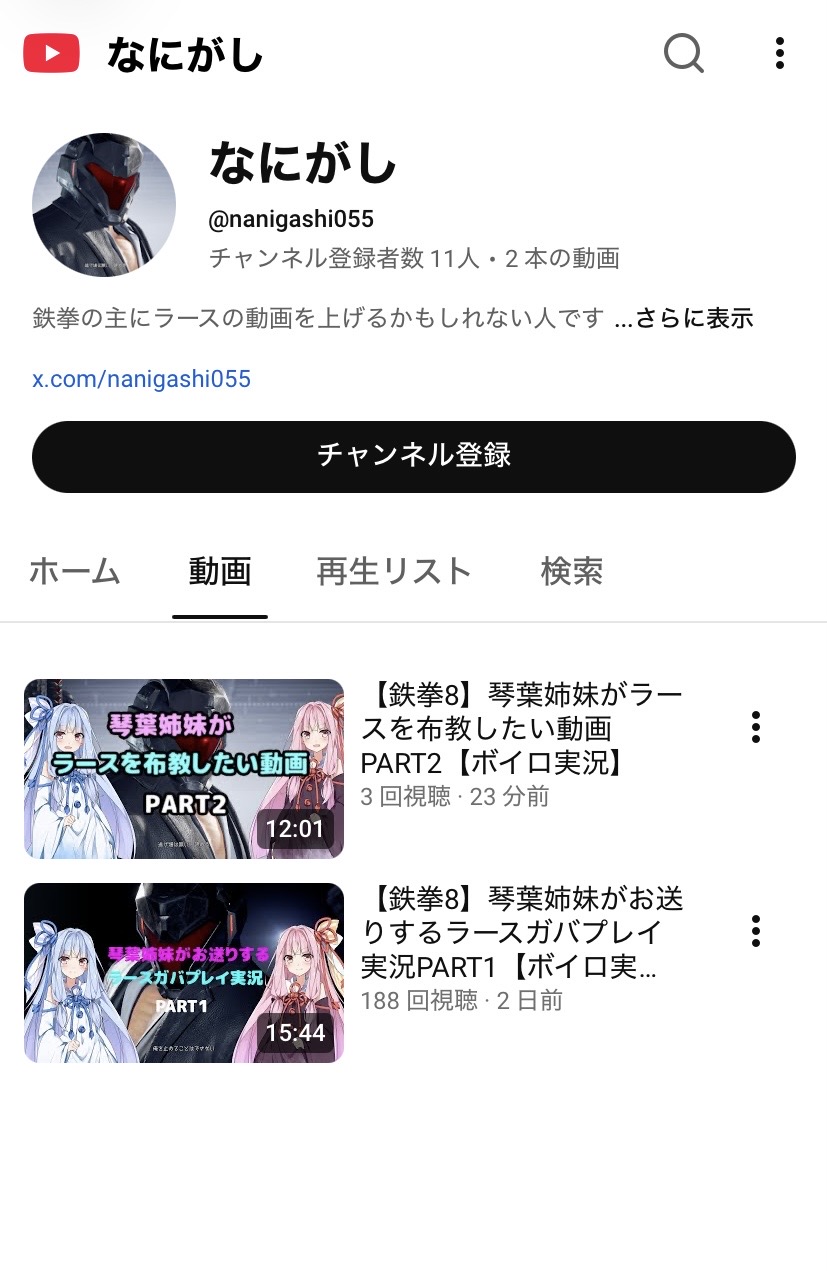
Task: Play the PART2 video thumbnail
Action: tap(184, 768)
